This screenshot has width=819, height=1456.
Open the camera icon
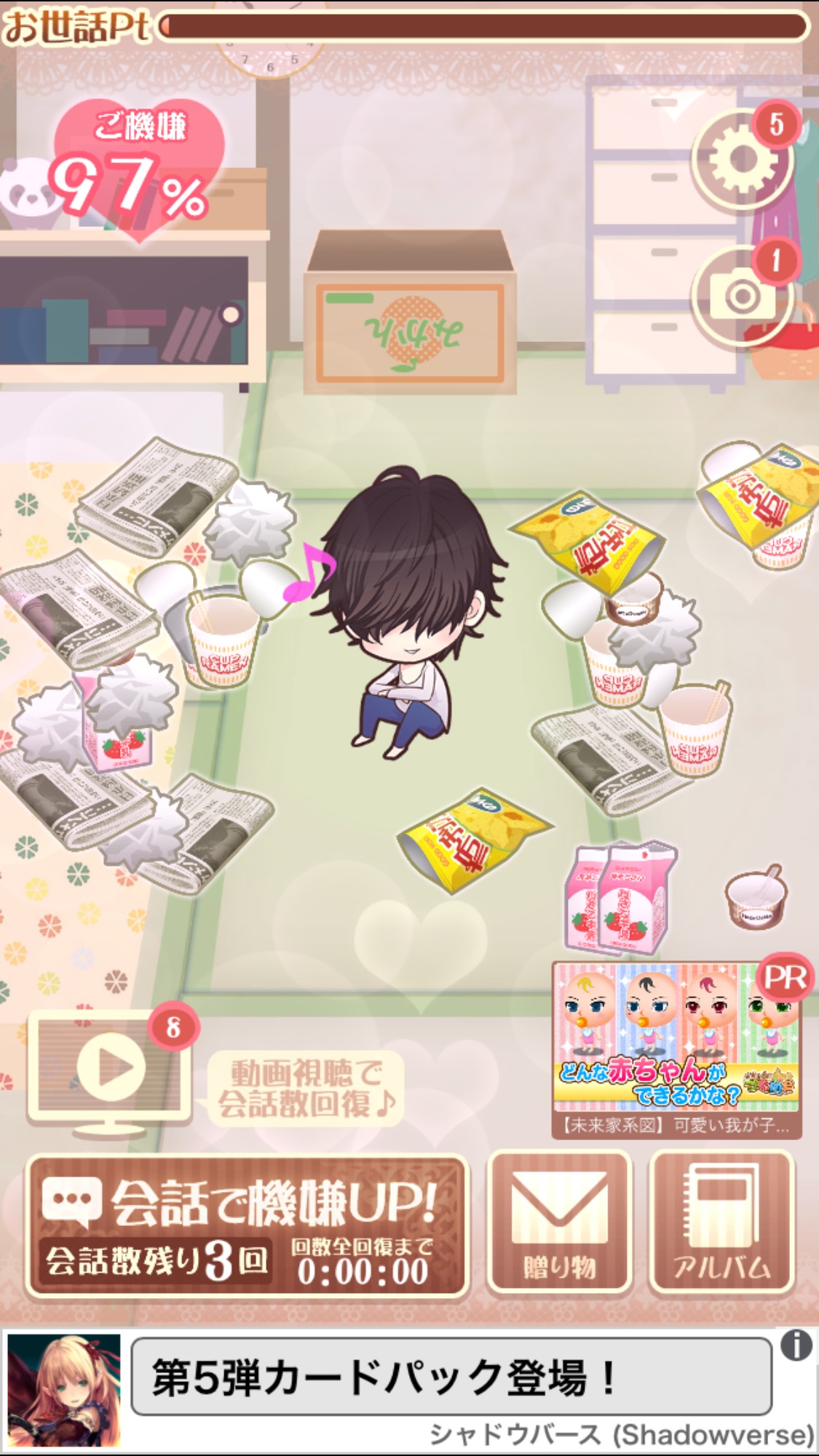743,296
